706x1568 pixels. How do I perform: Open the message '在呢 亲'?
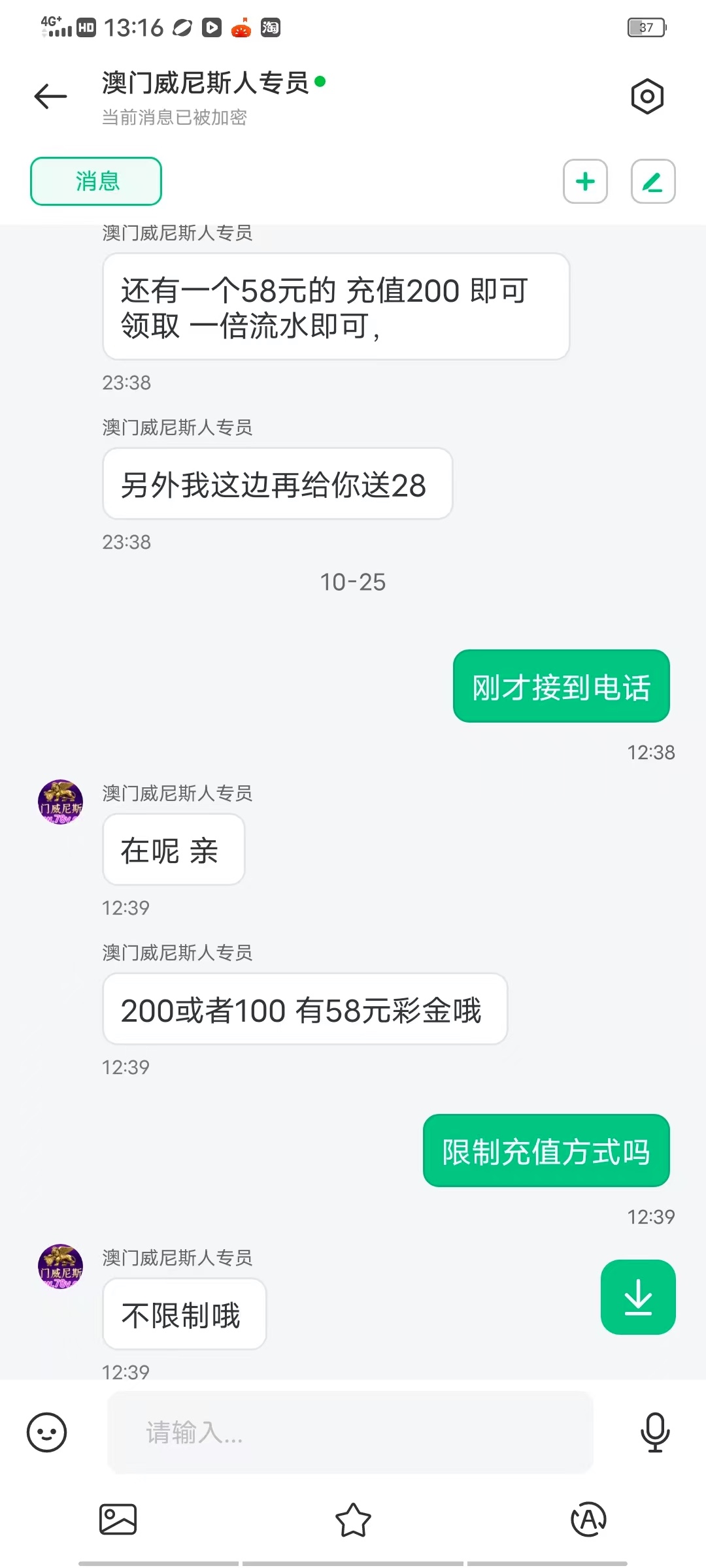click(x=173, y=849)
